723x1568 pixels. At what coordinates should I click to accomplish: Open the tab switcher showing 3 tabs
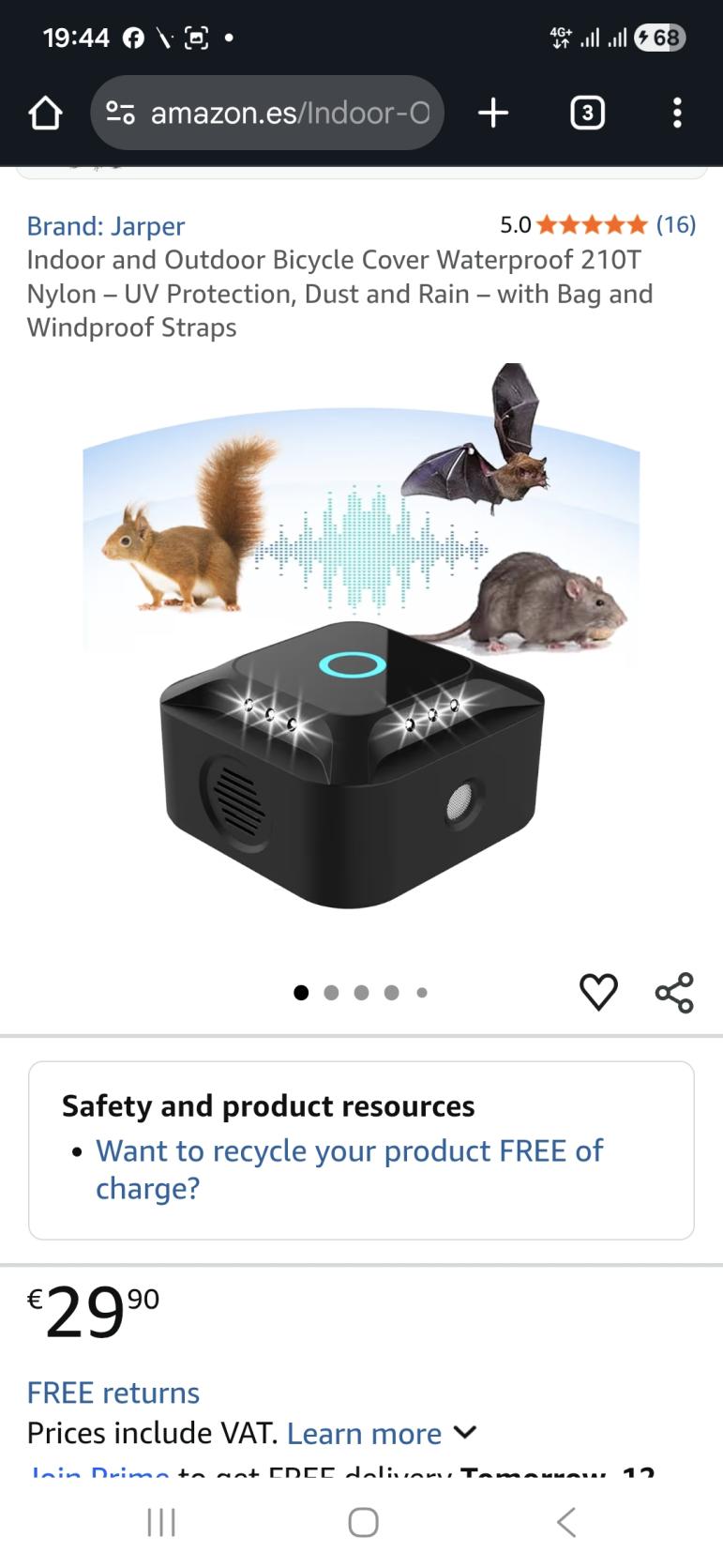coord(587,114)
